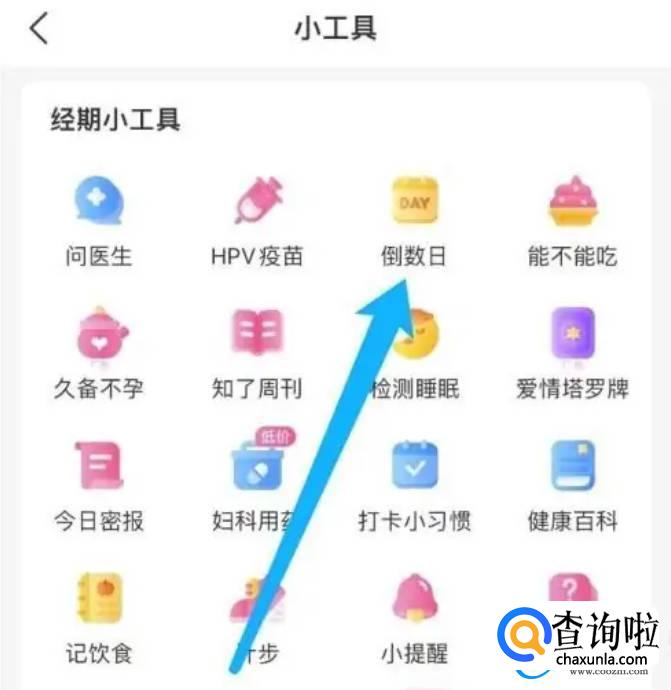The image size is (671, 690).
Task: Open the 倒数日 countdown tool
Action: pos(415,203)
